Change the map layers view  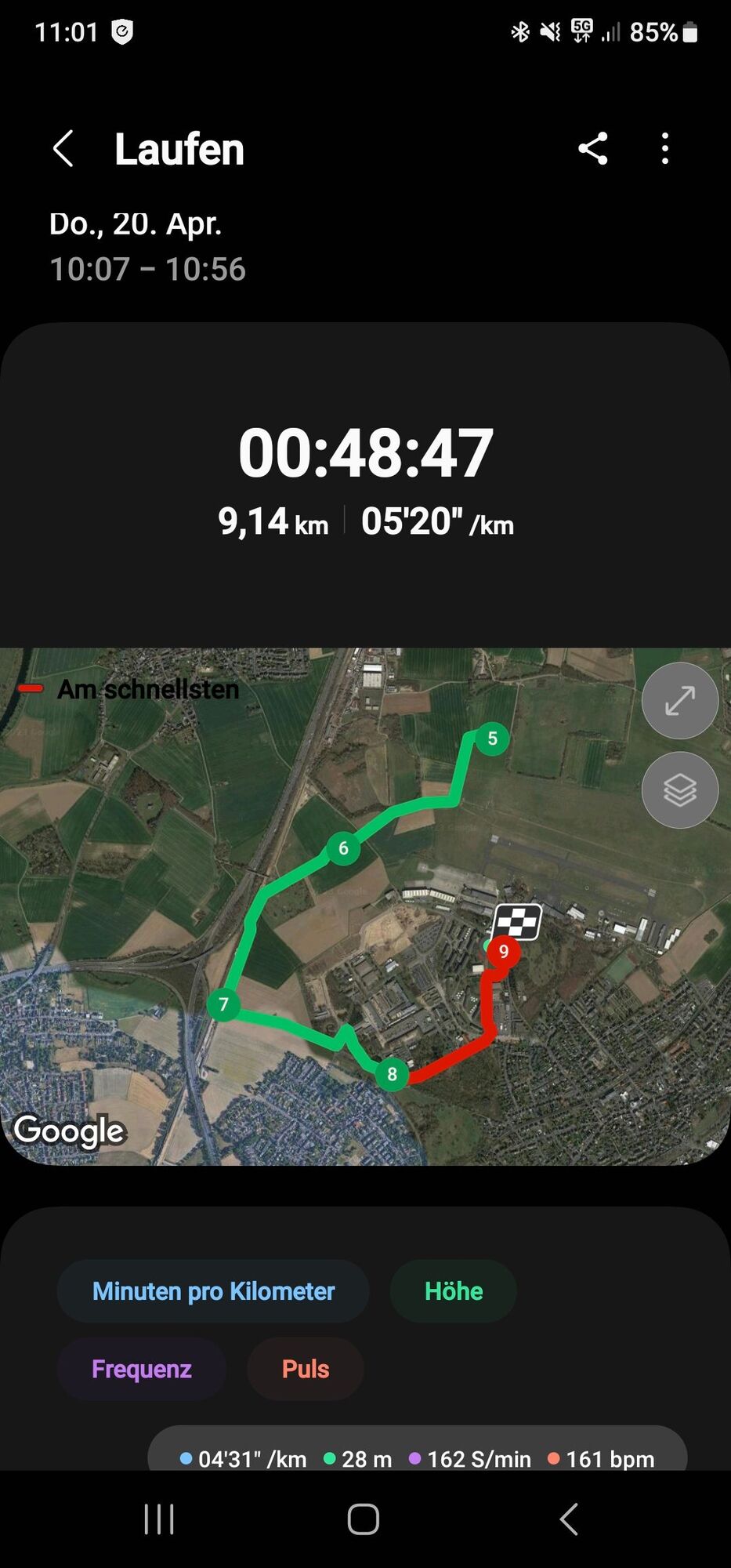click(679, 790)
